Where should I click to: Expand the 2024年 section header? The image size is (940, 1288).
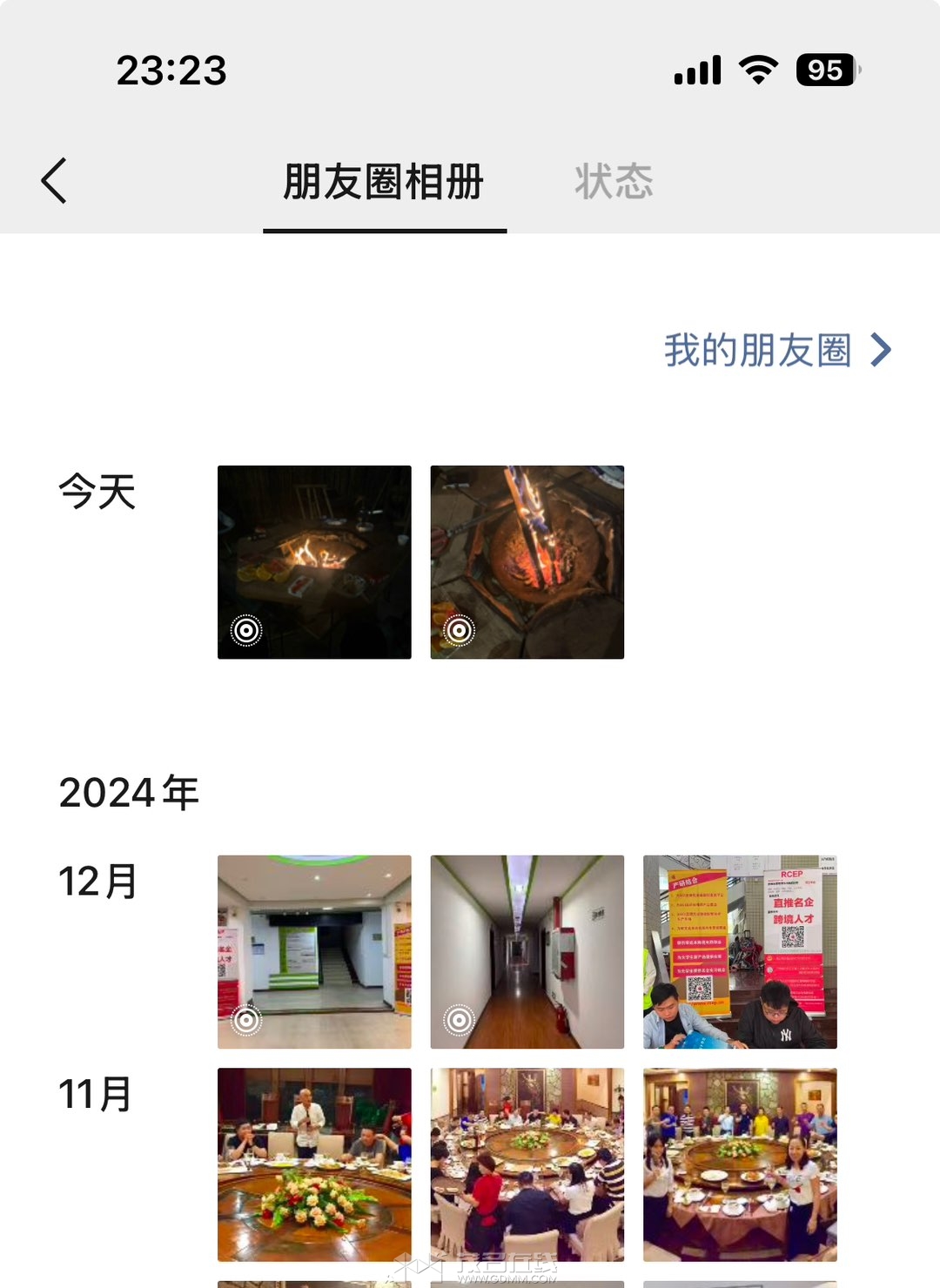[x=129, y=792]
